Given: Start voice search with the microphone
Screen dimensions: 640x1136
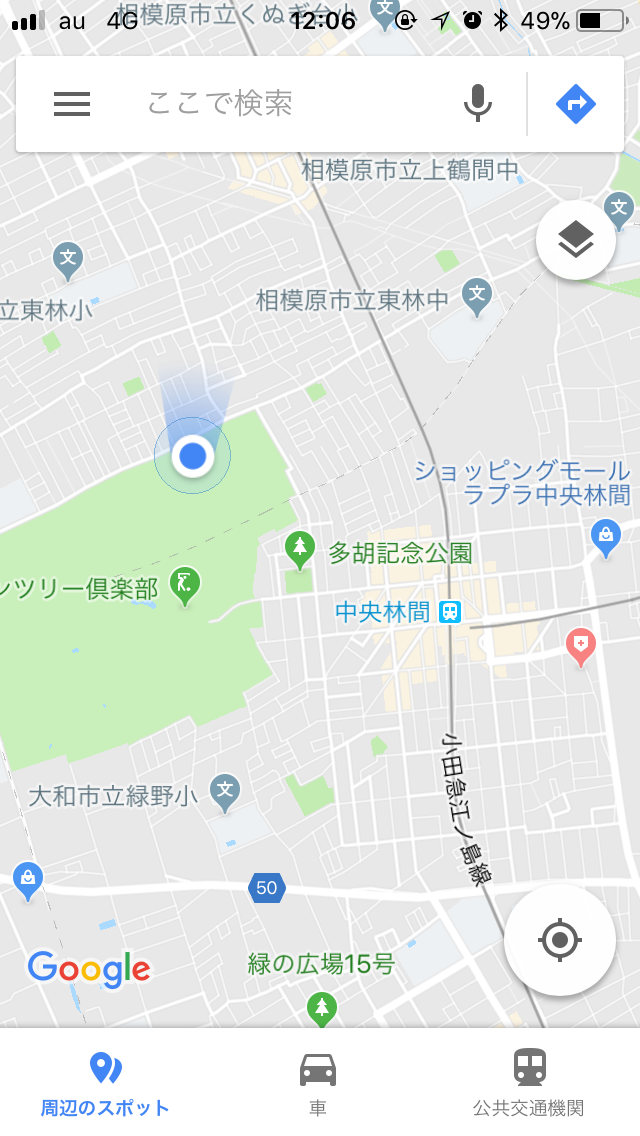Looking at the screenshot, I should 478,104.
